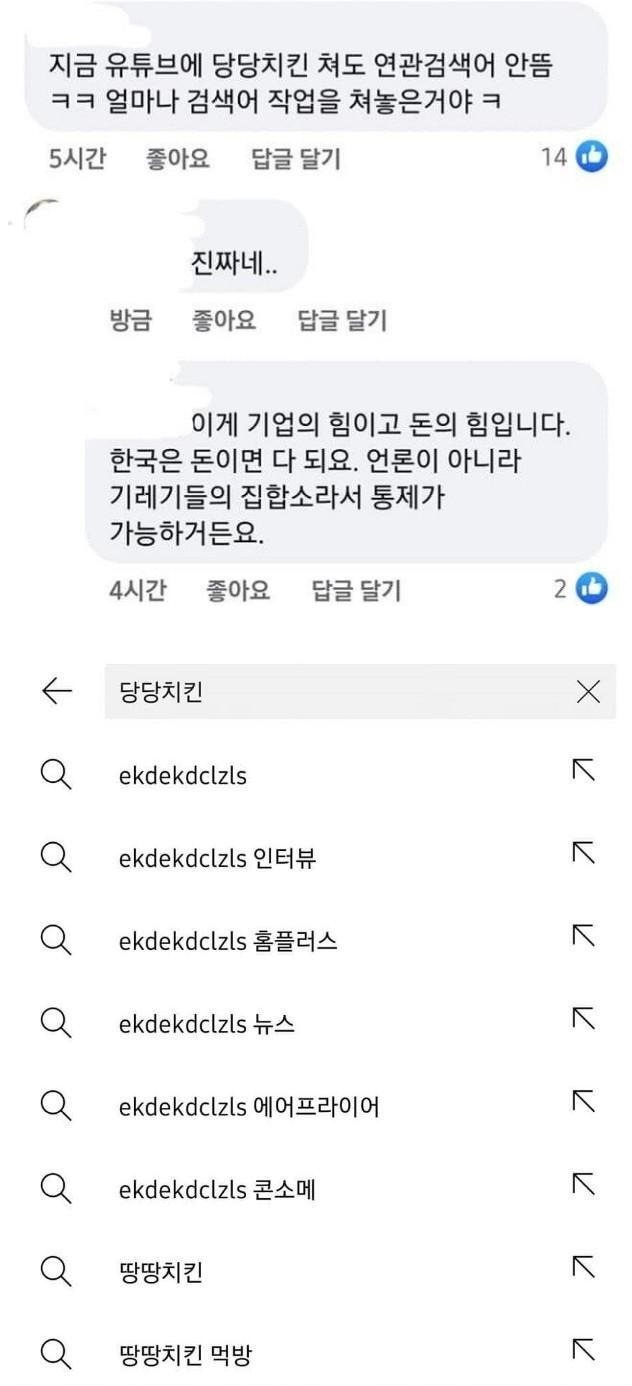Go back from the search screen
This screenshot has width=632, height=1386.
pos(57,691)
